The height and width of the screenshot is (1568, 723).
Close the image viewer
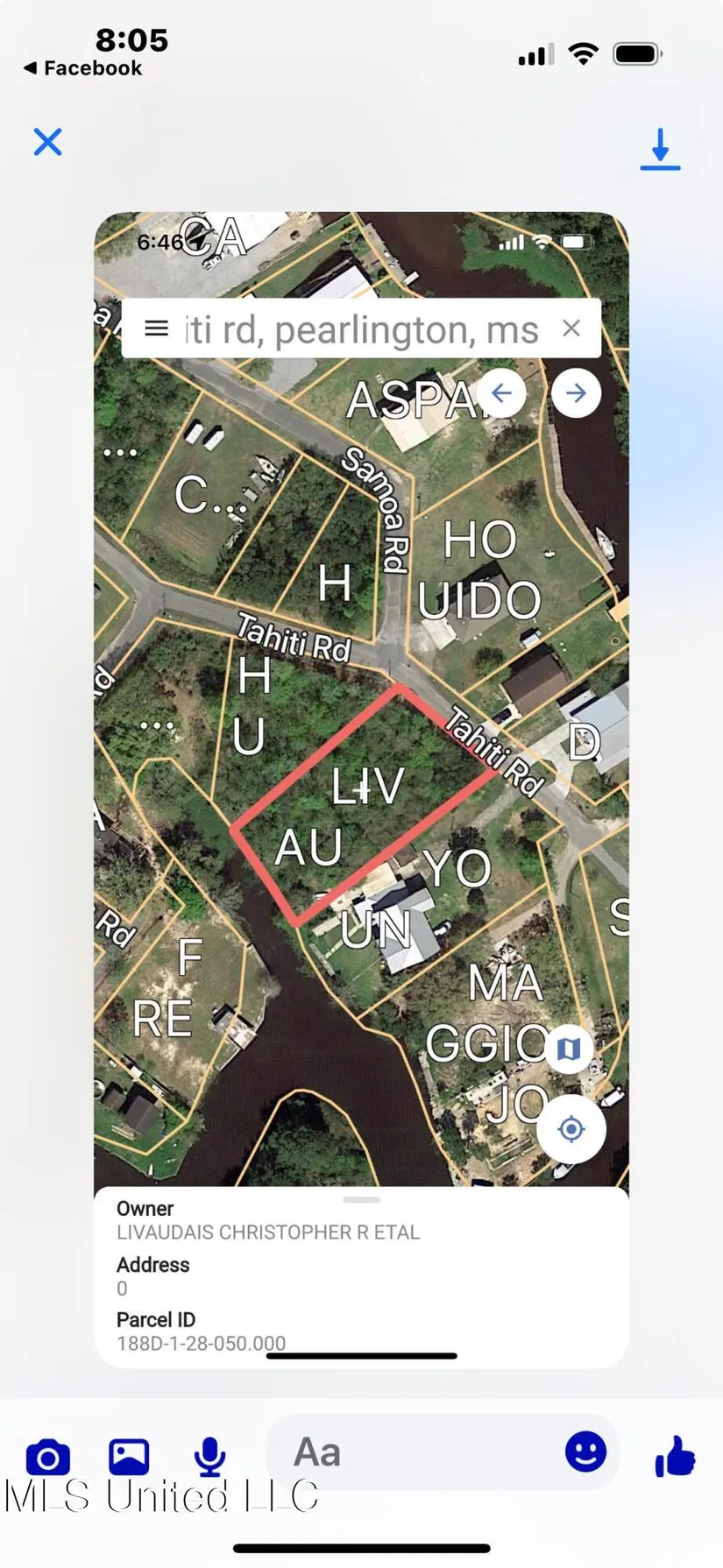click(x=48, y=142)
